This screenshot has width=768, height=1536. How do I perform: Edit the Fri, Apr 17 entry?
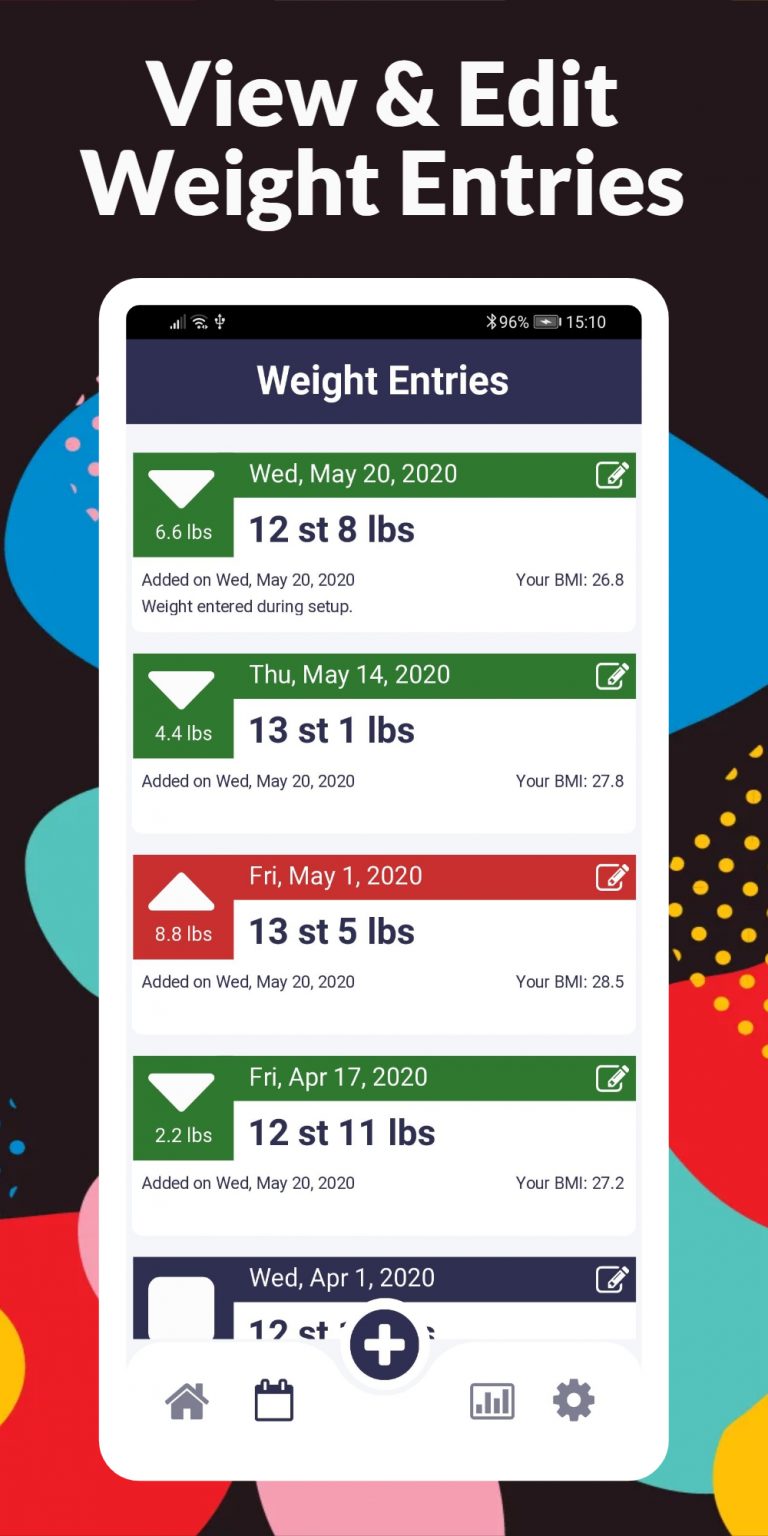612,1077
